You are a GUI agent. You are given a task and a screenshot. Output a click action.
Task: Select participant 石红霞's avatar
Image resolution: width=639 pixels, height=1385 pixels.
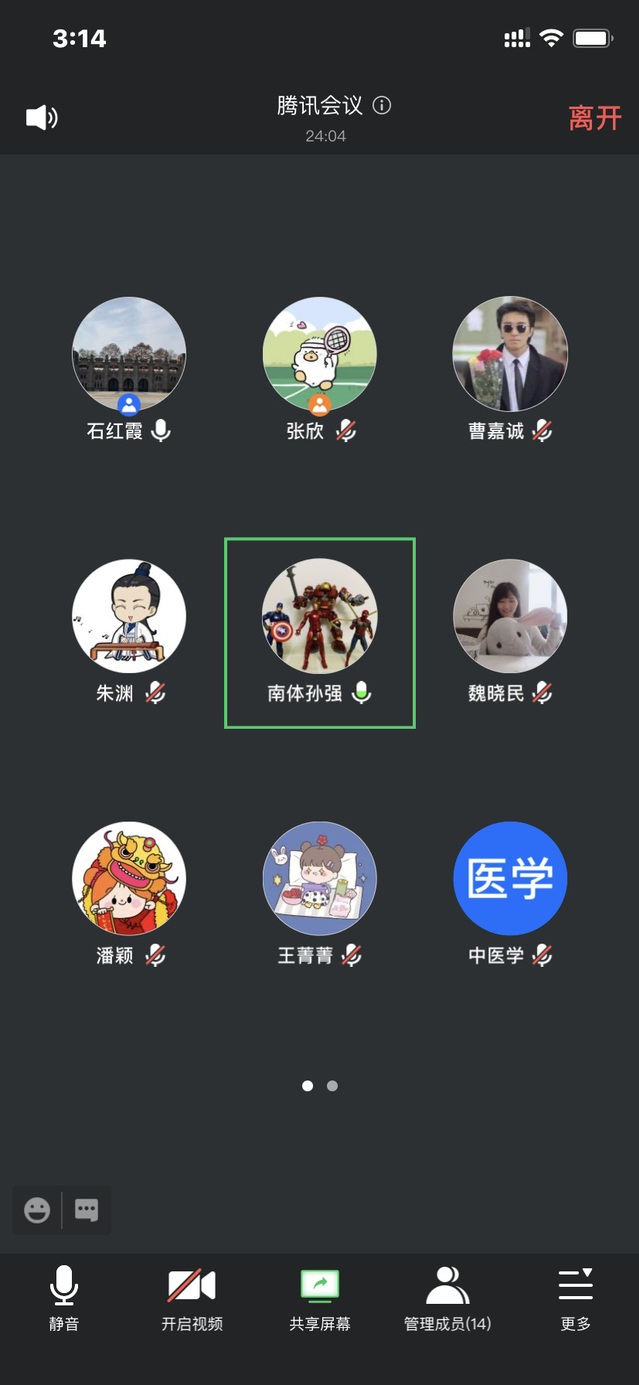pyautogui.click(x=129, y=354)
